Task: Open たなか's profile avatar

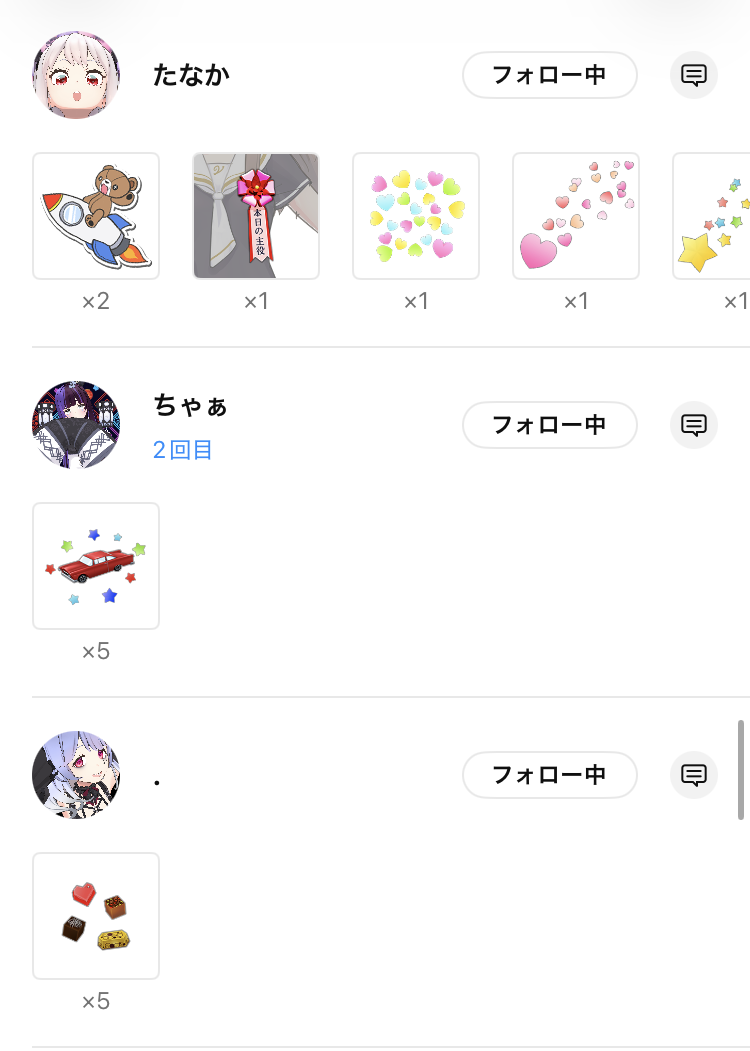Action: click(x=77, y=75)
